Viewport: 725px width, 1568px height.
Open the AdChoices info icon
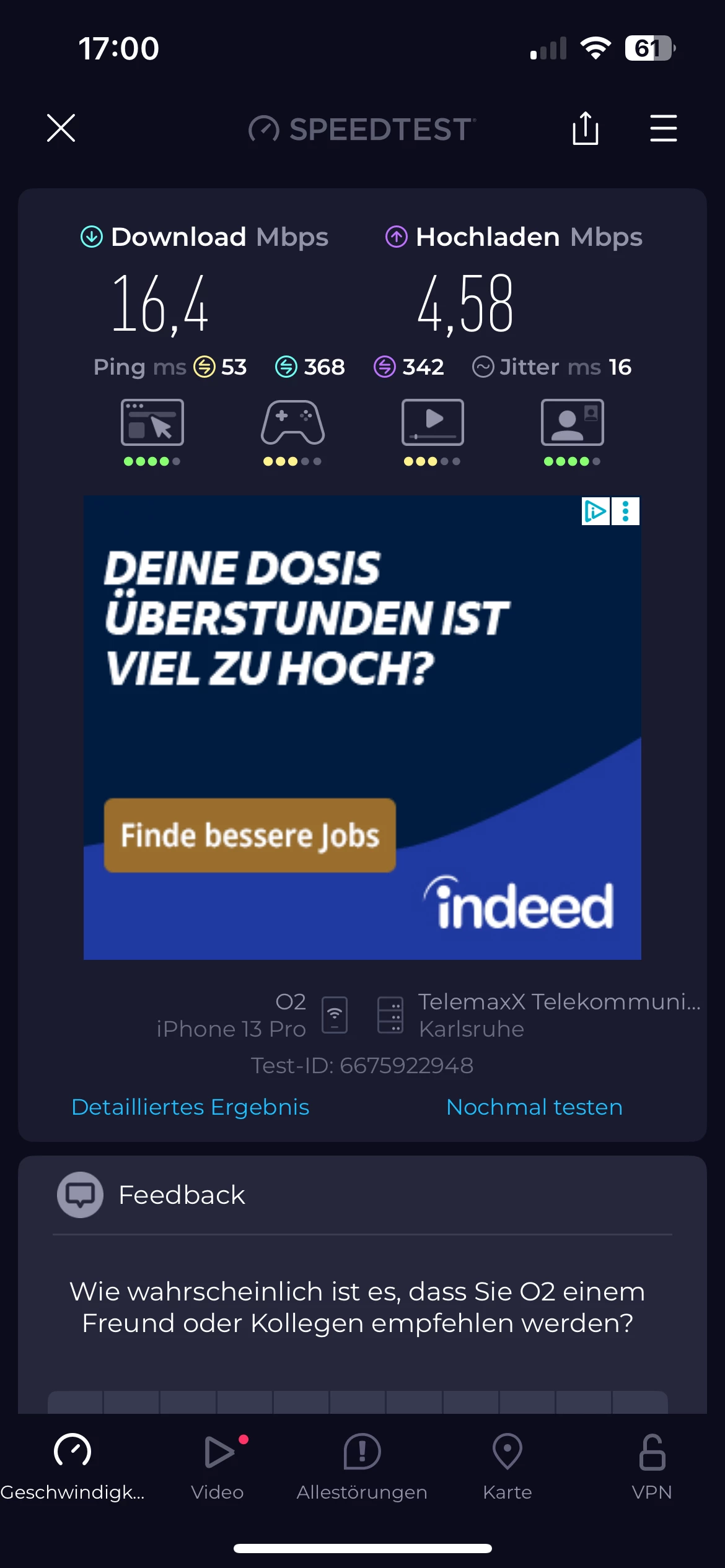point(595,511)
